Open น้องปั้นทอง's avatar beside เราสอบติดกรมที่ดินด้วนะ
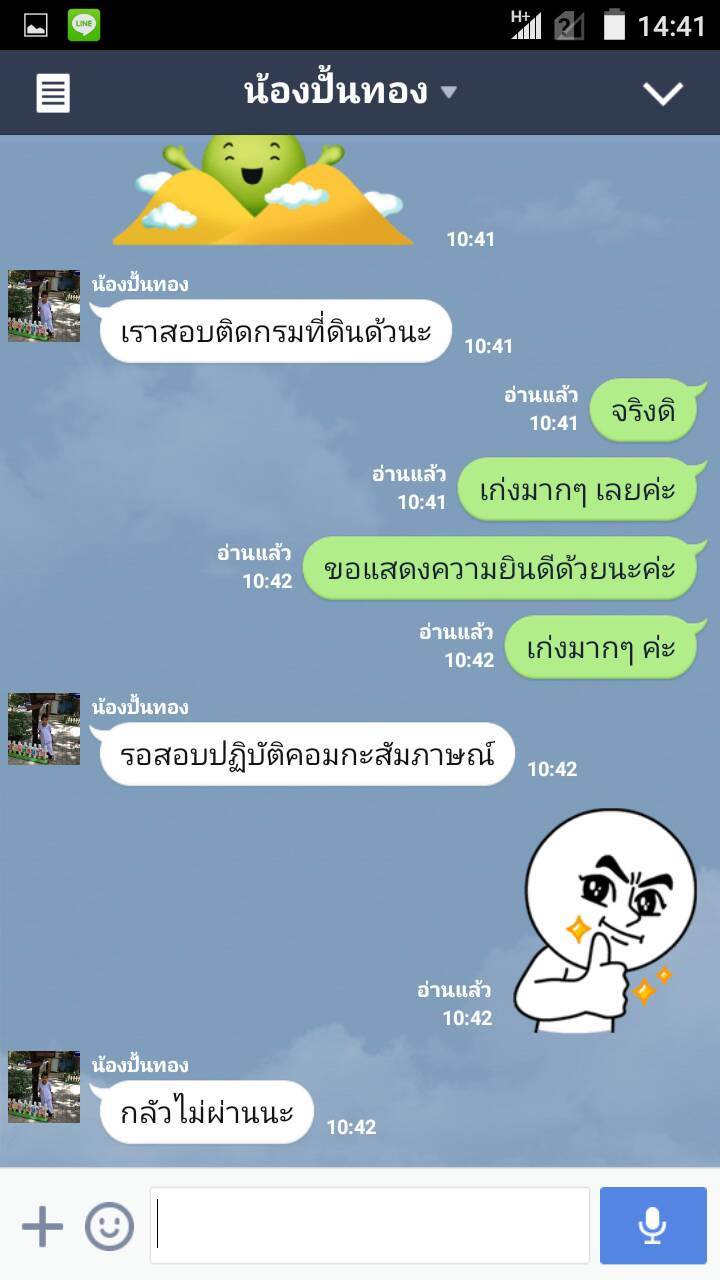This screenshot has width=720, height=1280. (44, 306)
